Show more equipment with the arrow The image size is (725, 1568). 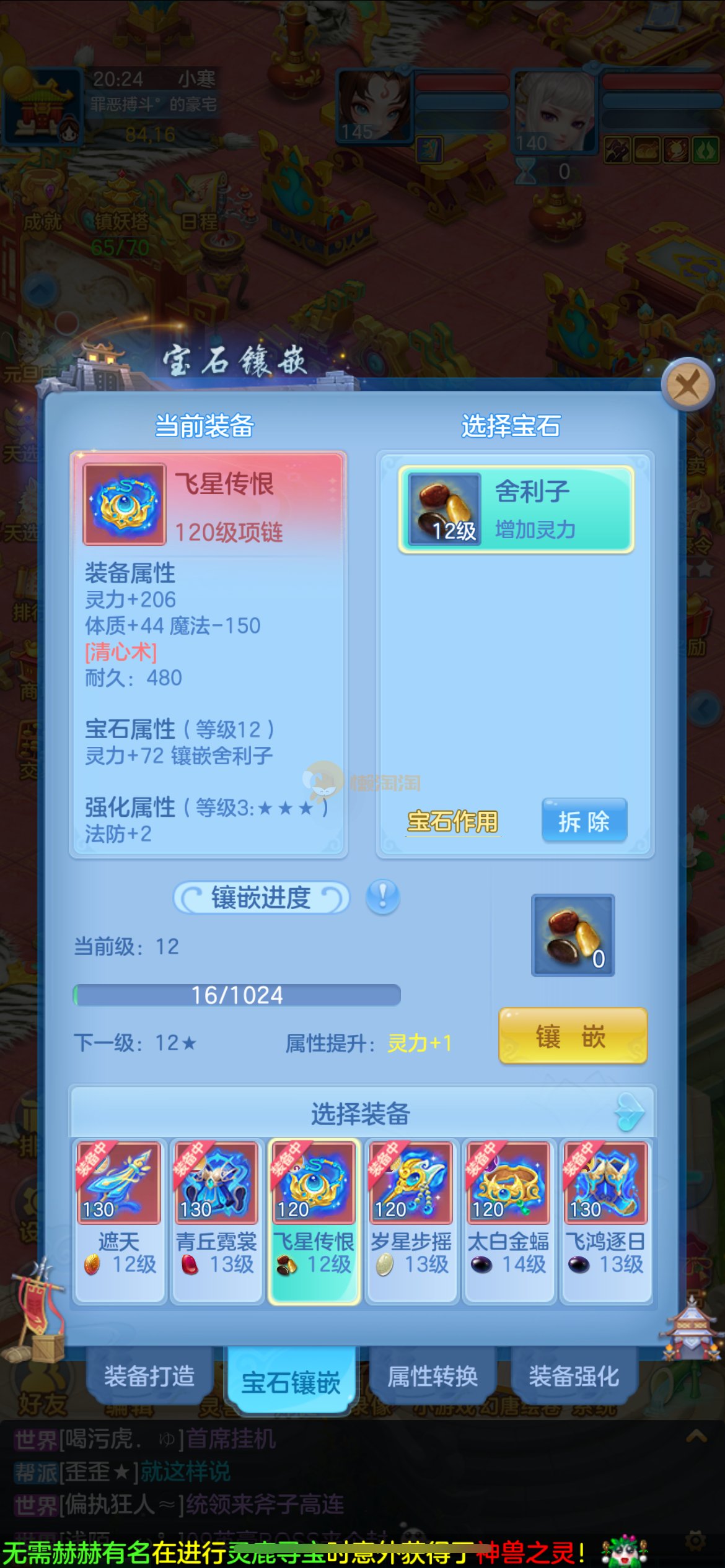[630, 1113]
